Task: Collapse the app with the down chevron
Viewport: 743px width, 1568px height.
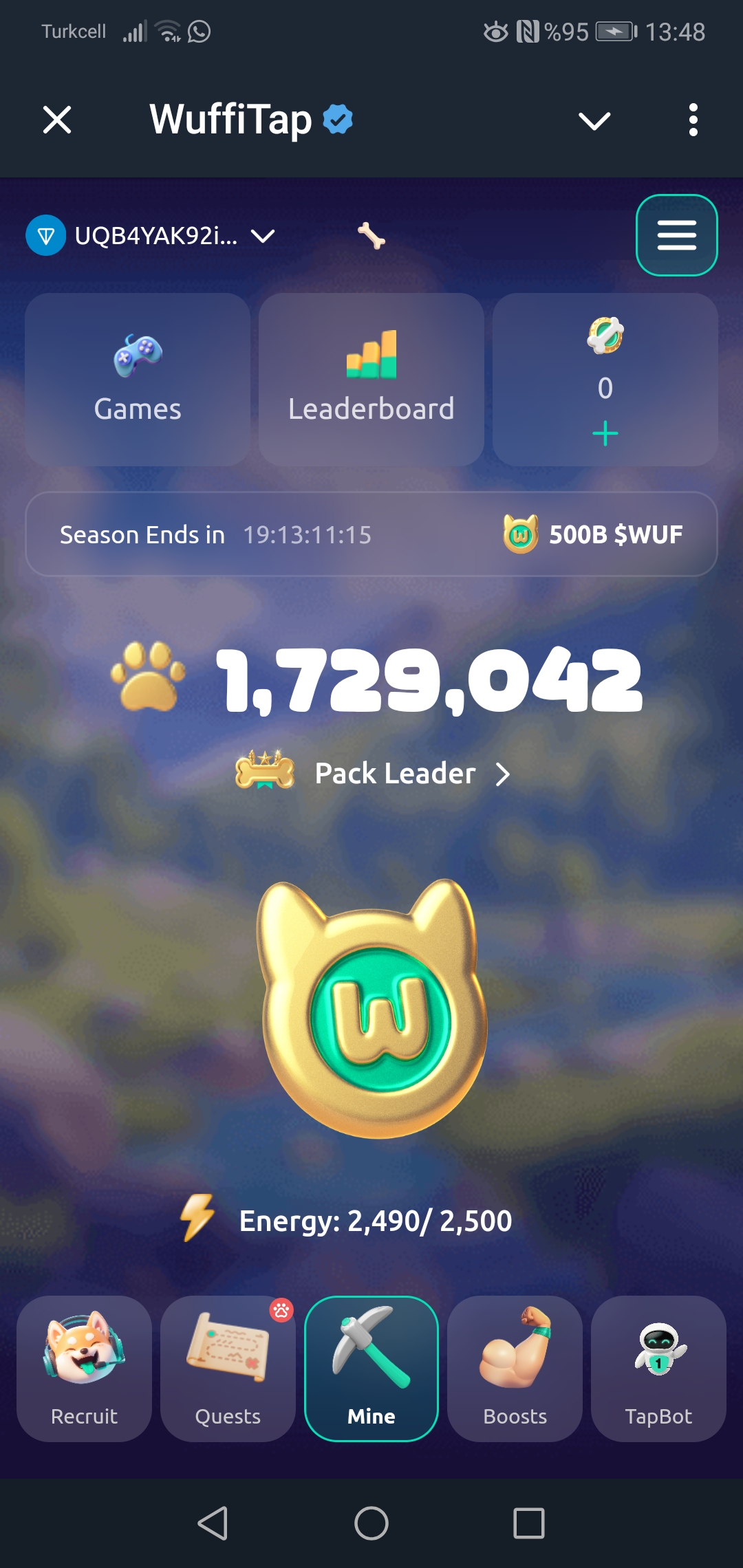Action: [x=594, y=121]
